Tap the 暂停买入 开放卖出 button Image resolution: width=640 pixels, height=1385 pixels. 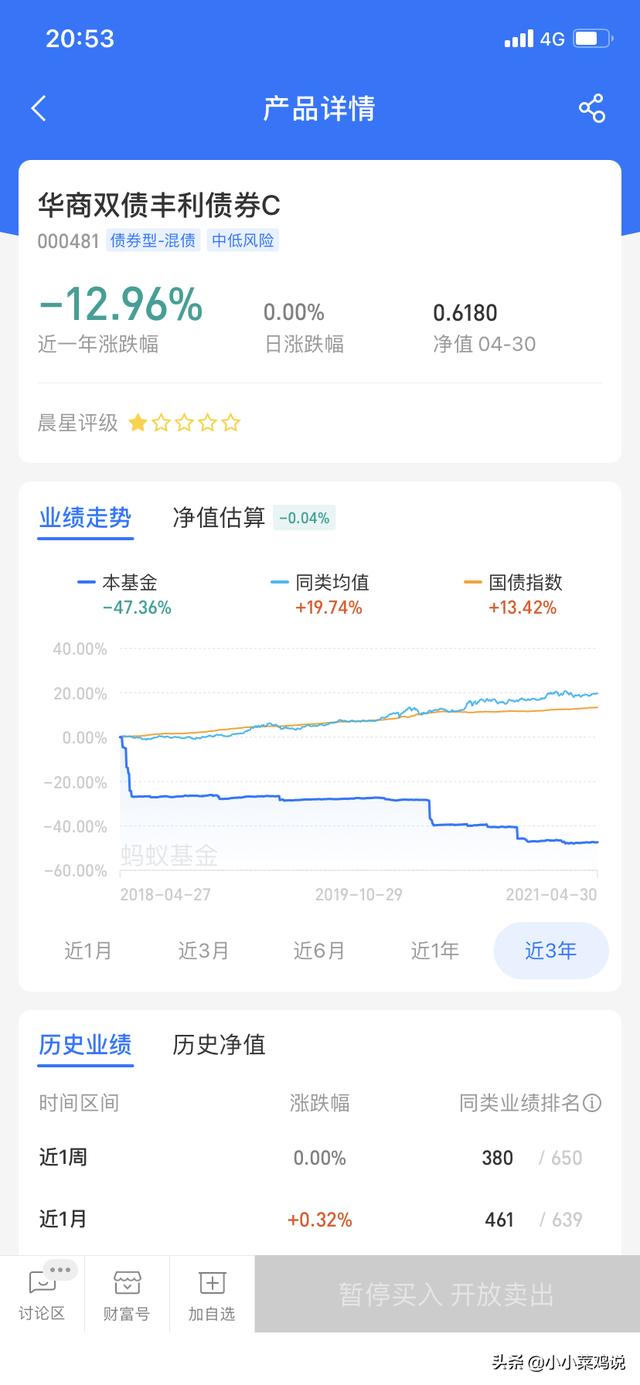(x=447, y=1294)
